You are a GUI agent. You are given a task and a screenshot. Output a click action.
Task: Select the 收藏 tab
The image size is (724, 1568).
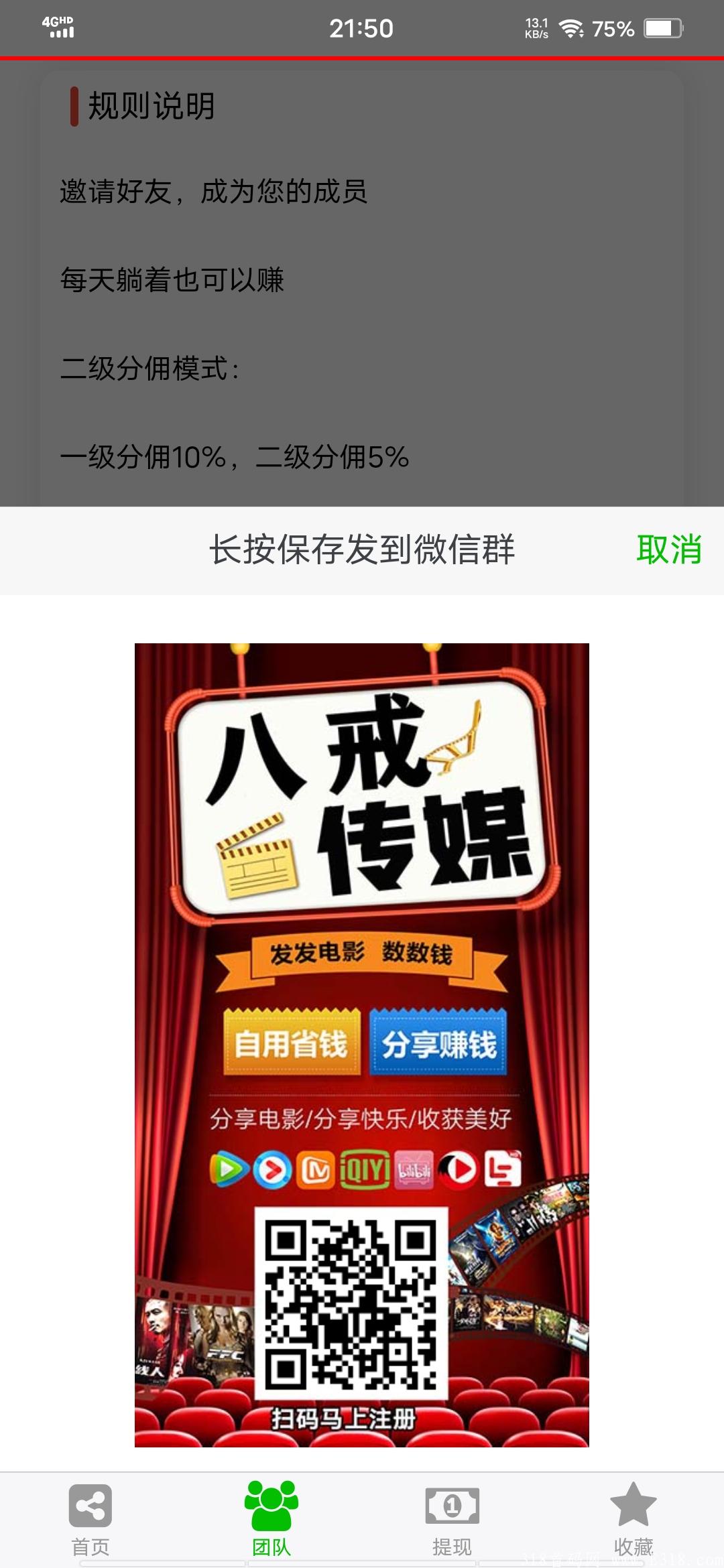[633, 1518]
